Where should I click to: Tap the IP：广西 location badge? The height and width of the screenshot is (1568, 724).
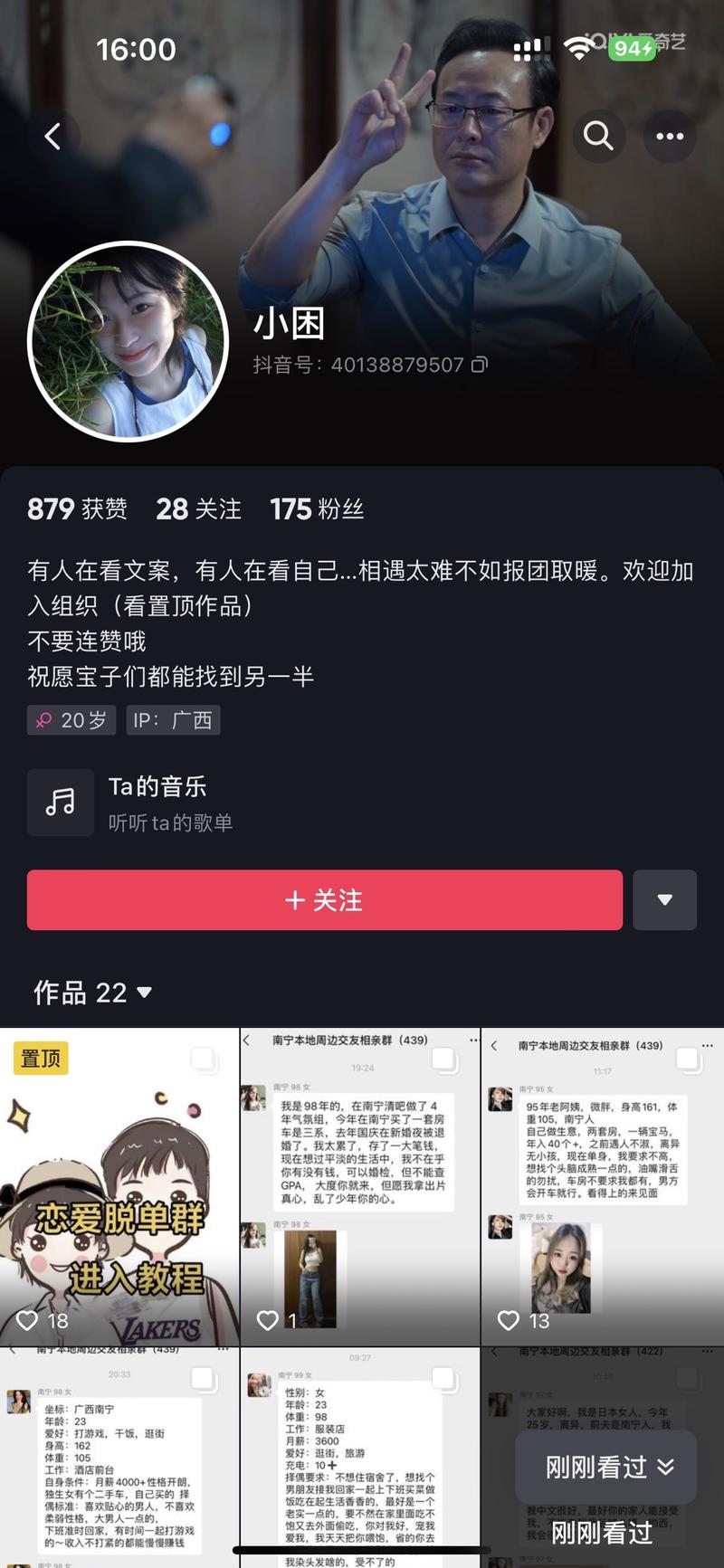[x=172, y=719]
